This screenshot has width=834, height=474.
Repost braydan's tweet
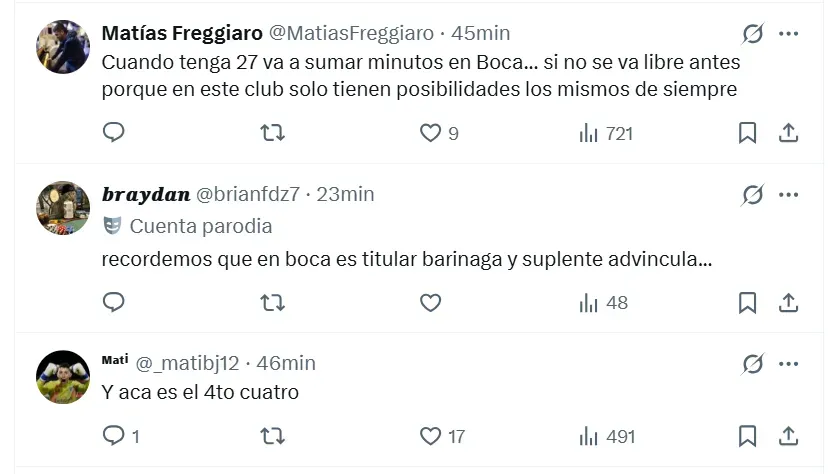point(272,302)
